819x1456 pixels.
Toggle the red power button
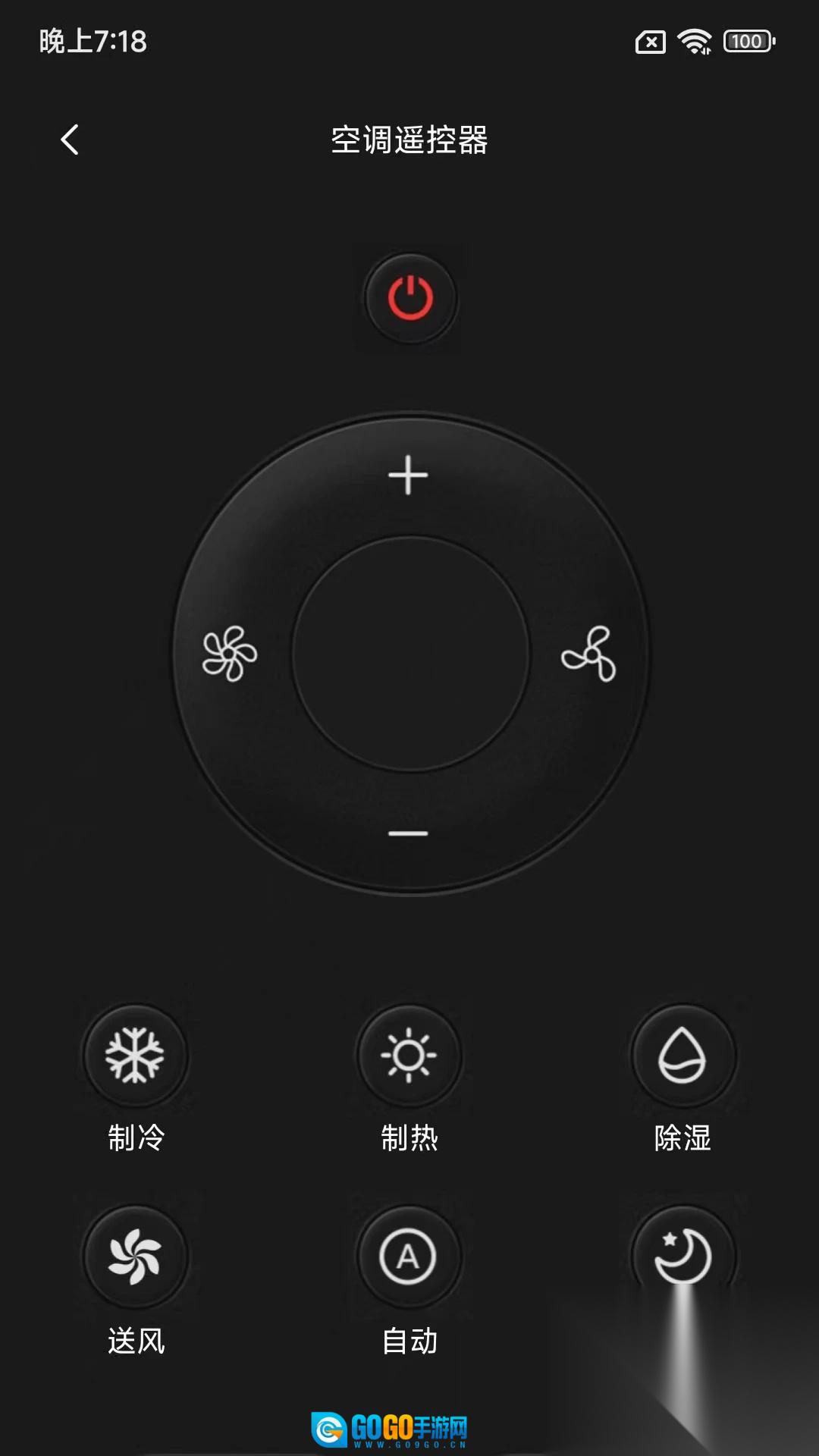pos(410,298)
